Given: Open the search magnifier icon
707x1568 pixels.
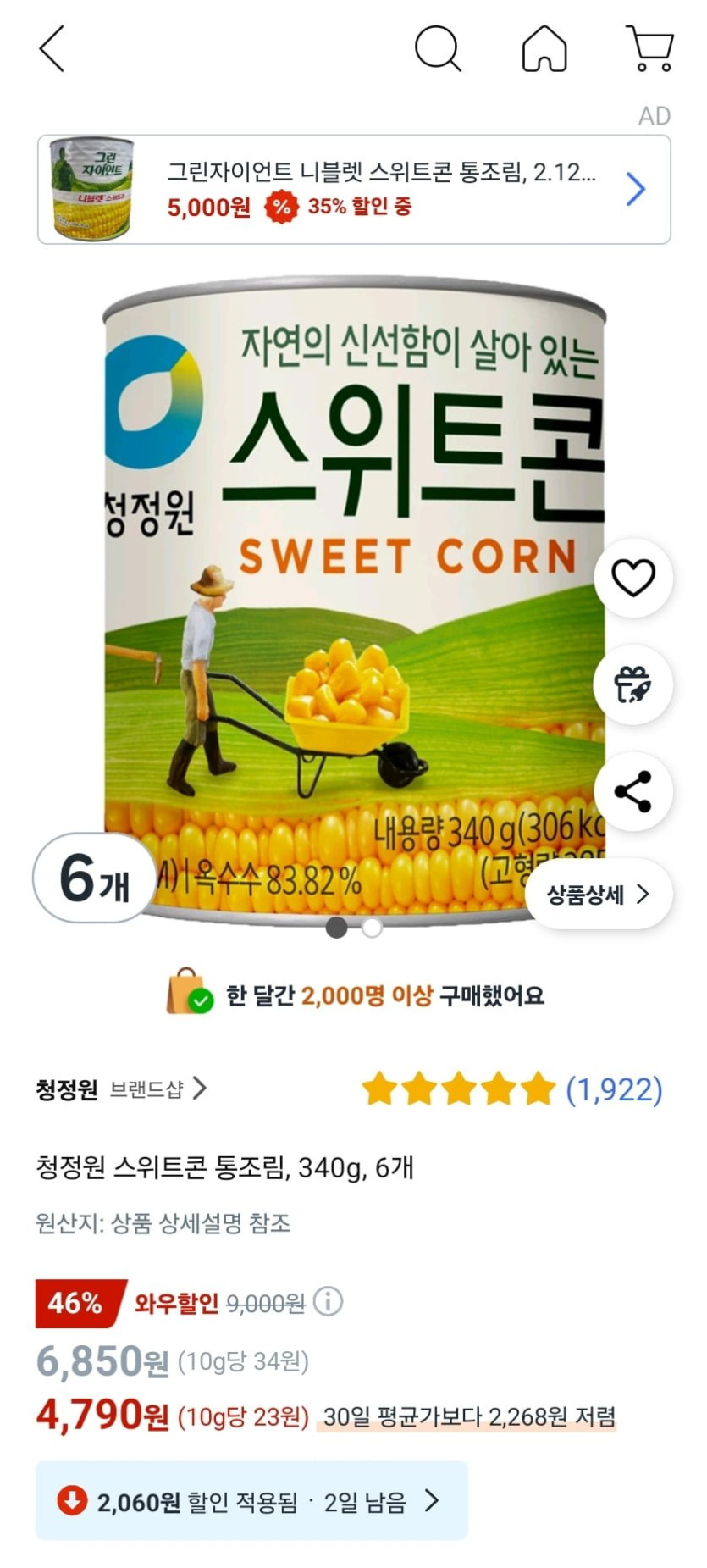Looking at the screenshot, I should pos(437,49).
